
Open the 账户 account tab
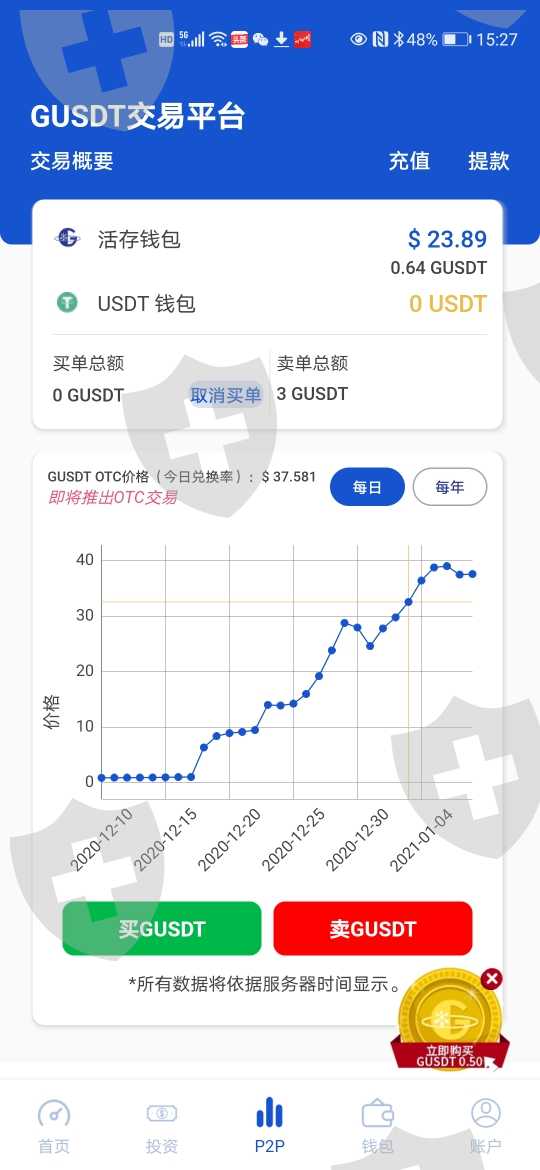point(486,1125)
